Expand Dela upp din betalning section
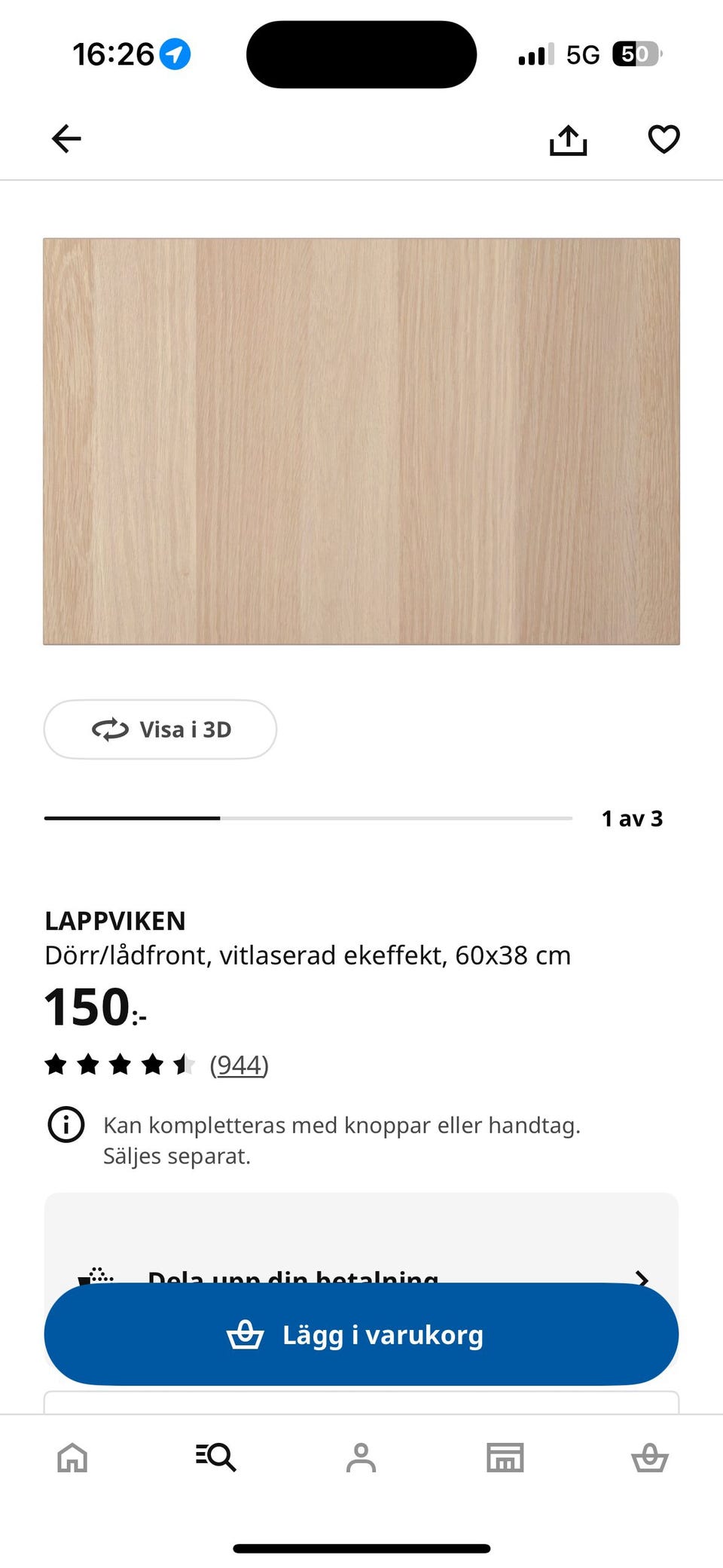This screenshot has width=723, height=1568. pyautogui.click(x=293, y=1277)
